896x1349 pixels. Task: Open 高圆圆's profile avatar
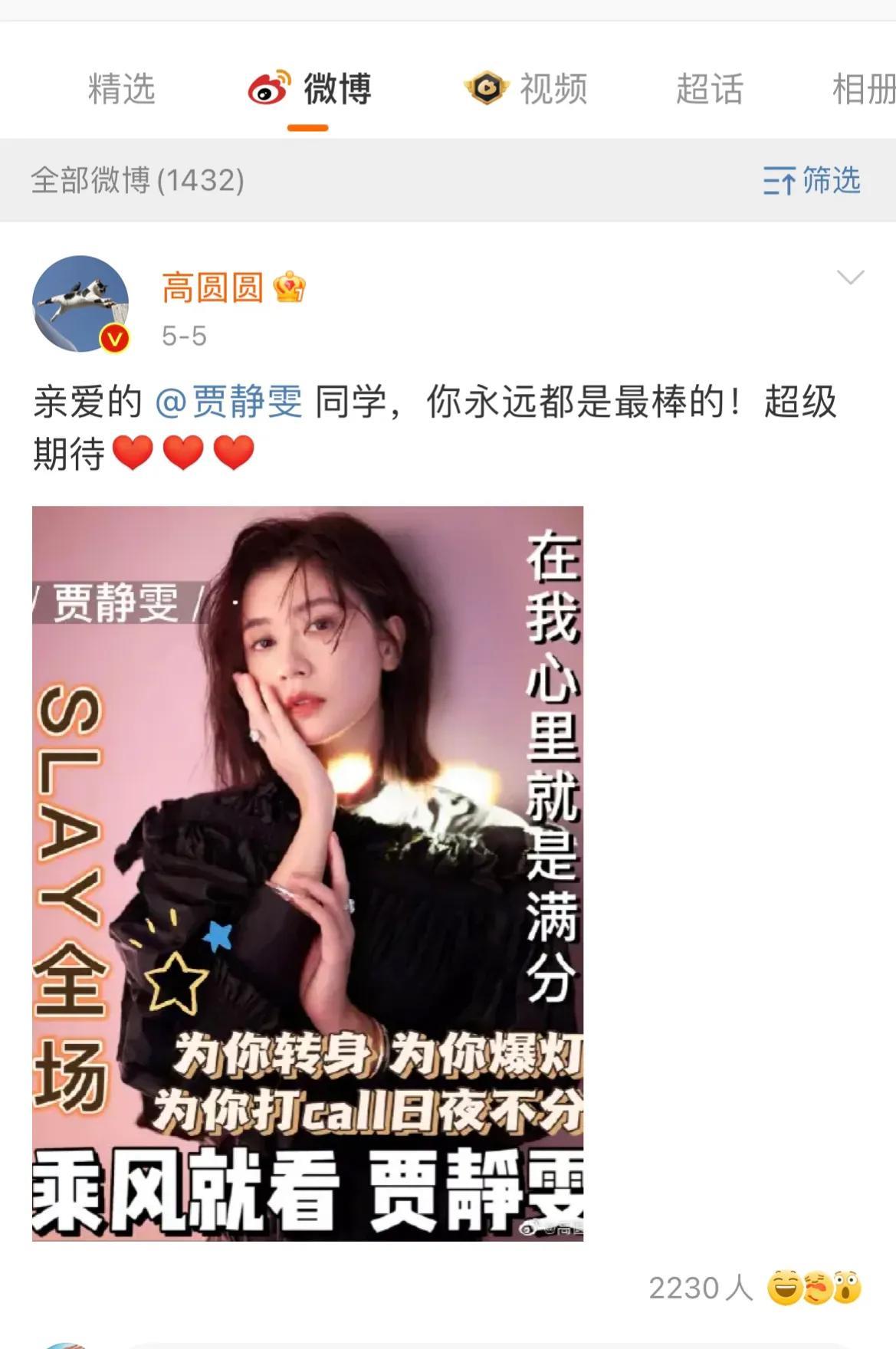[x=80, y=304]
